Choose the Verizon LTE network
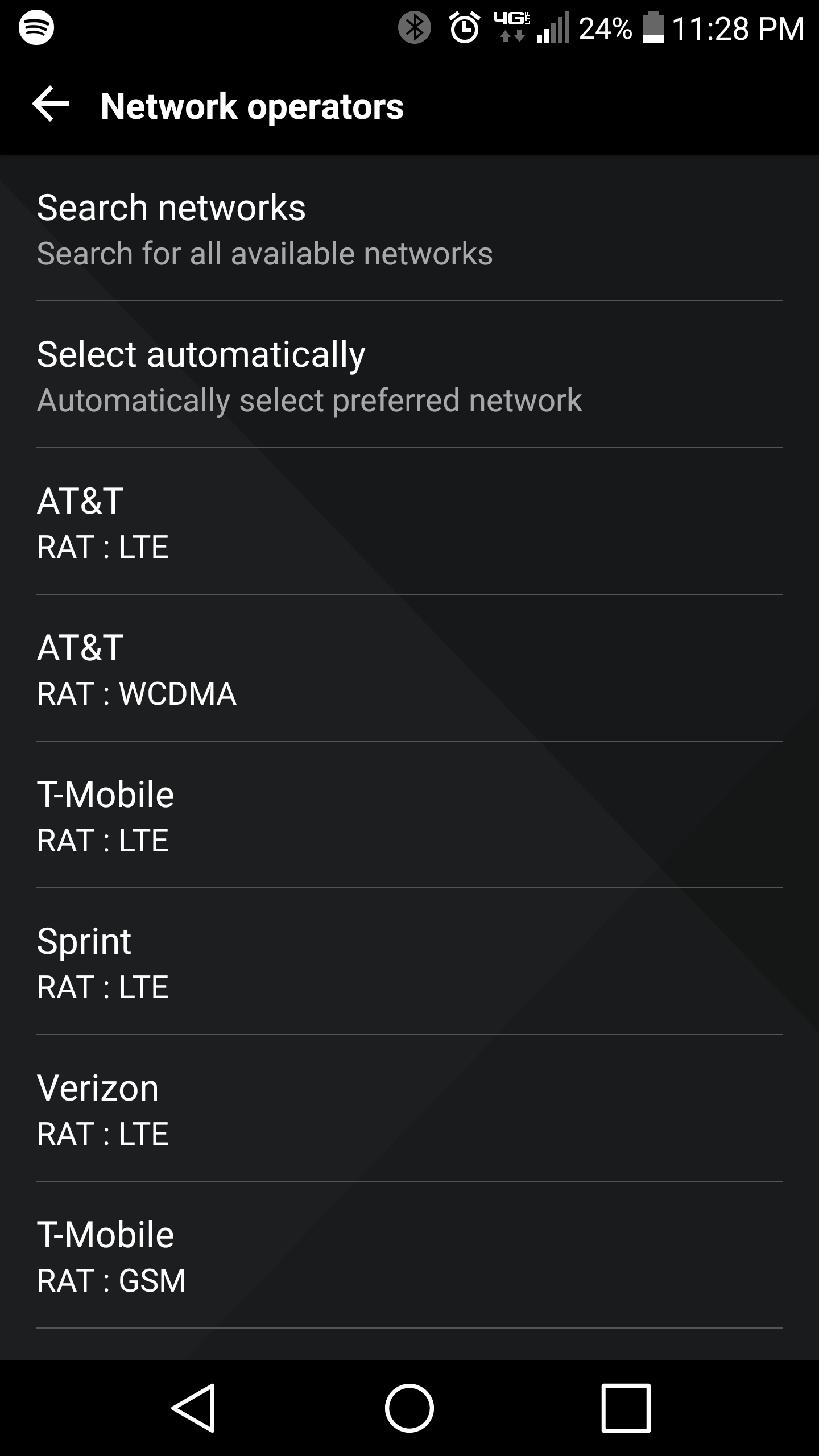Image resolution: width=819 pixels, height=1456 pixels. (409, 1110)
